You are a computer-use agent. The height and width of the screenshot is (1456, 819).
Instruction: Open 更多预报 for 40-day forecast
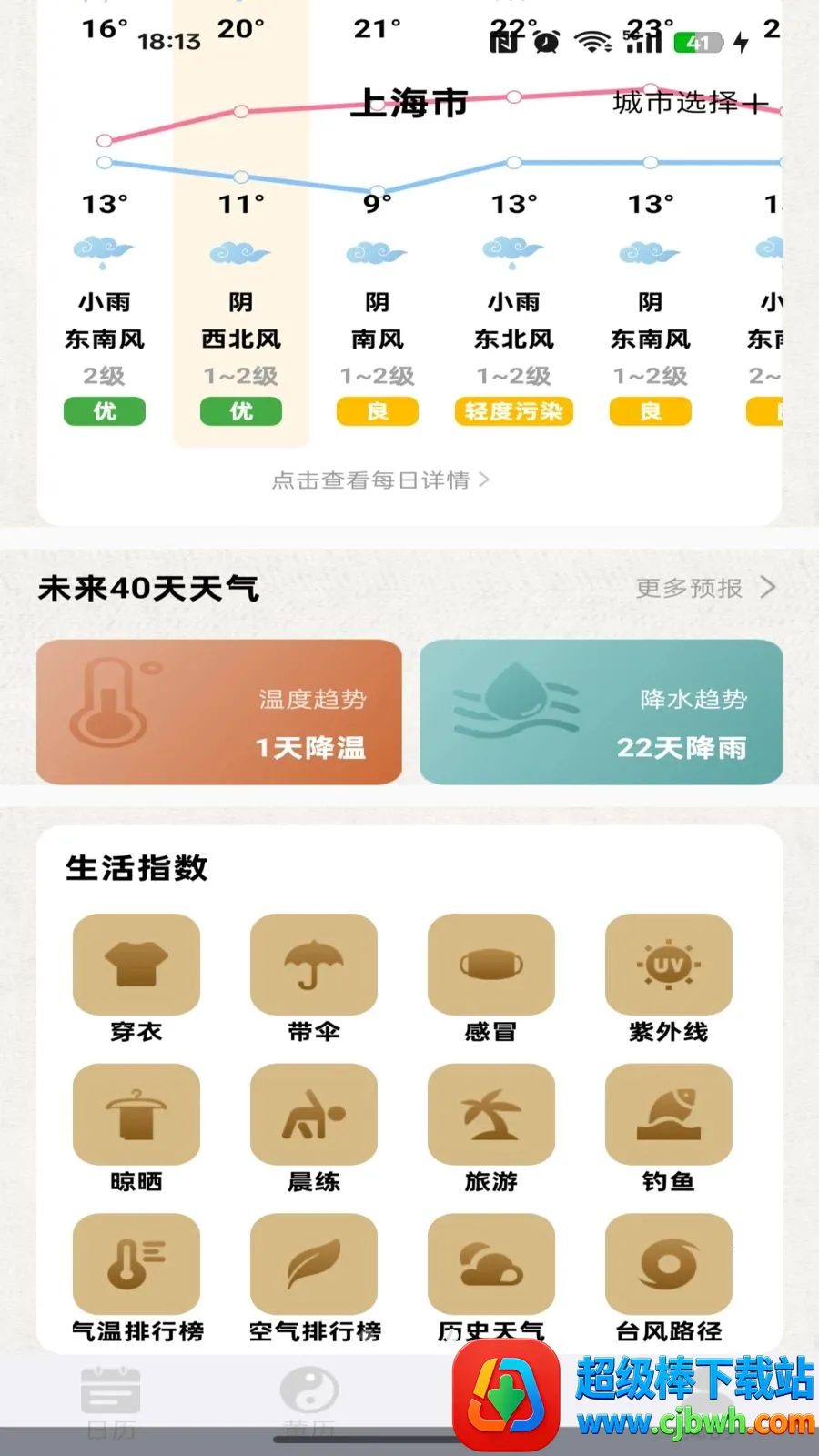[706, 588]
